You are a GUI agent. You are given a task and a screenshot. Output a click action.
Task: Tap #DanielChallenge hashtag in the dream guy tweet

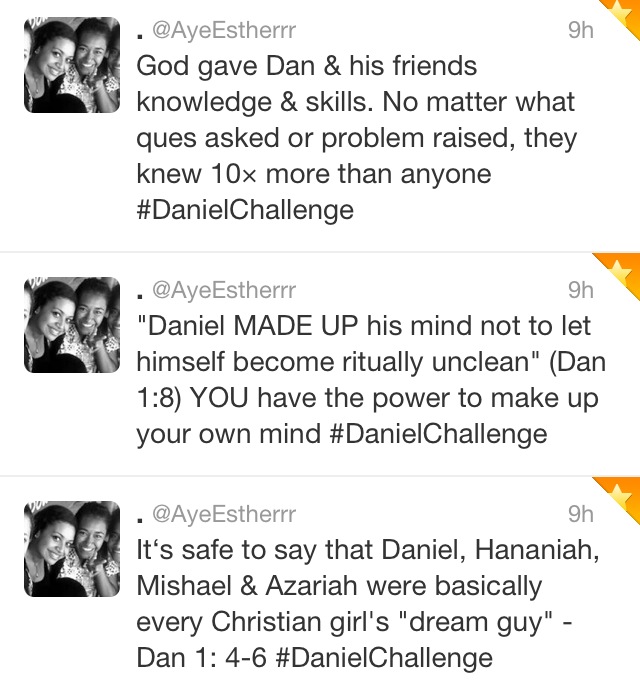(385, 658)
